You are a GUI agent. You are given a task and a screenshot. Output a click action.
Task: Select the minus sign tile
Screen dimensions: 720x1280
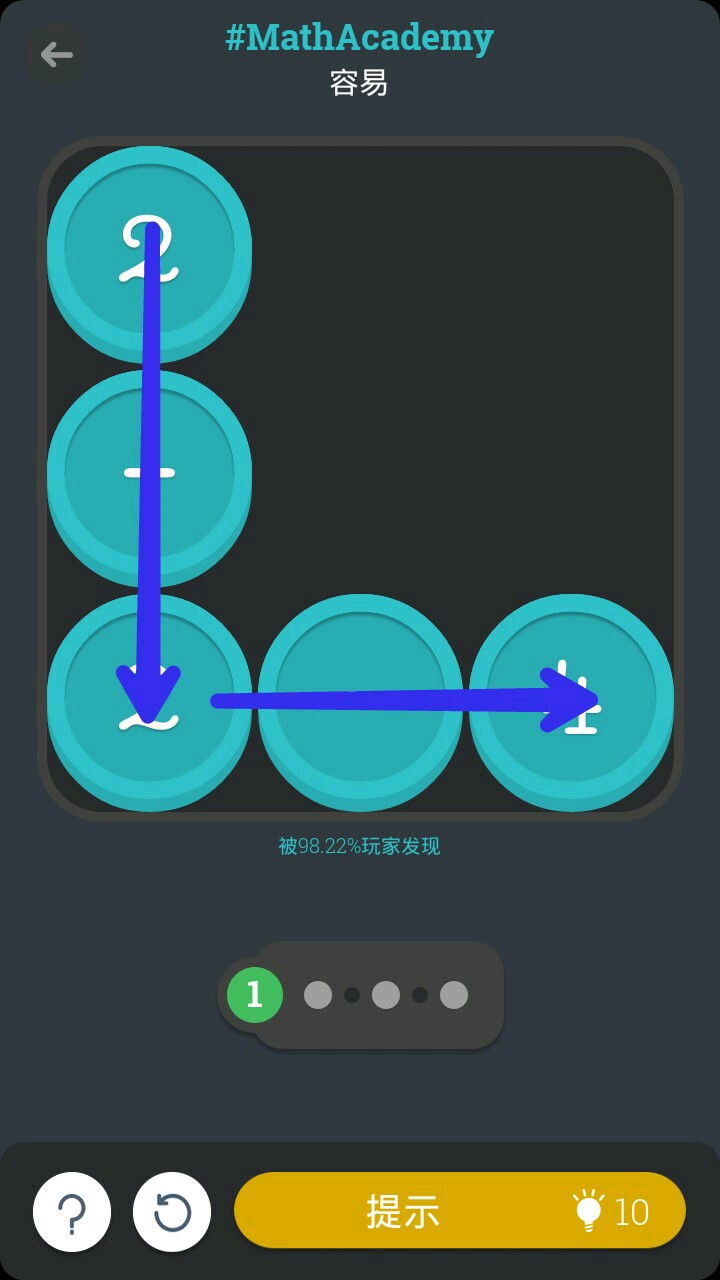(x=149, y=470)
